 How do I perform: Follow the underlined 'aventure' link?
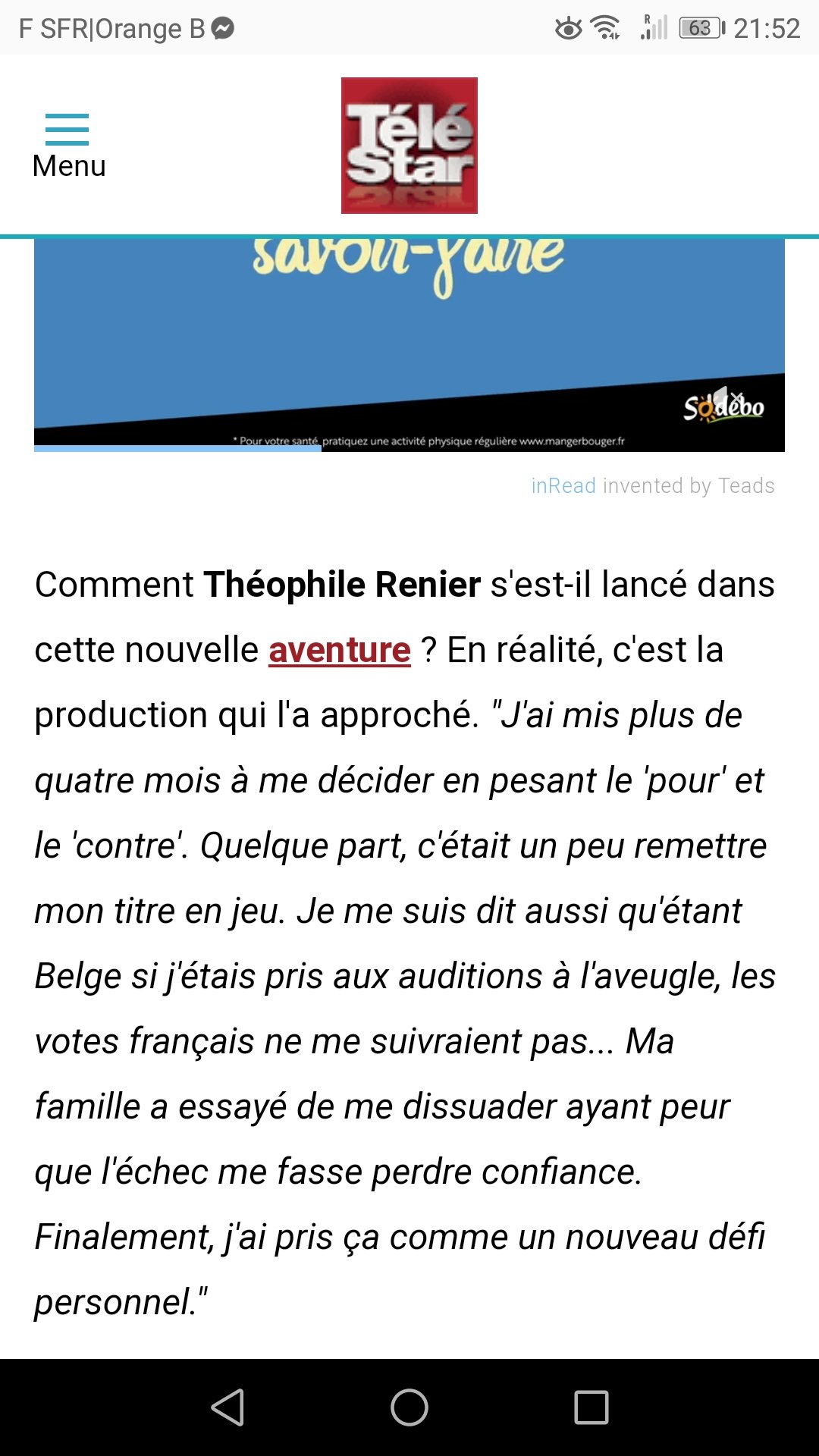tap(339, 651)
